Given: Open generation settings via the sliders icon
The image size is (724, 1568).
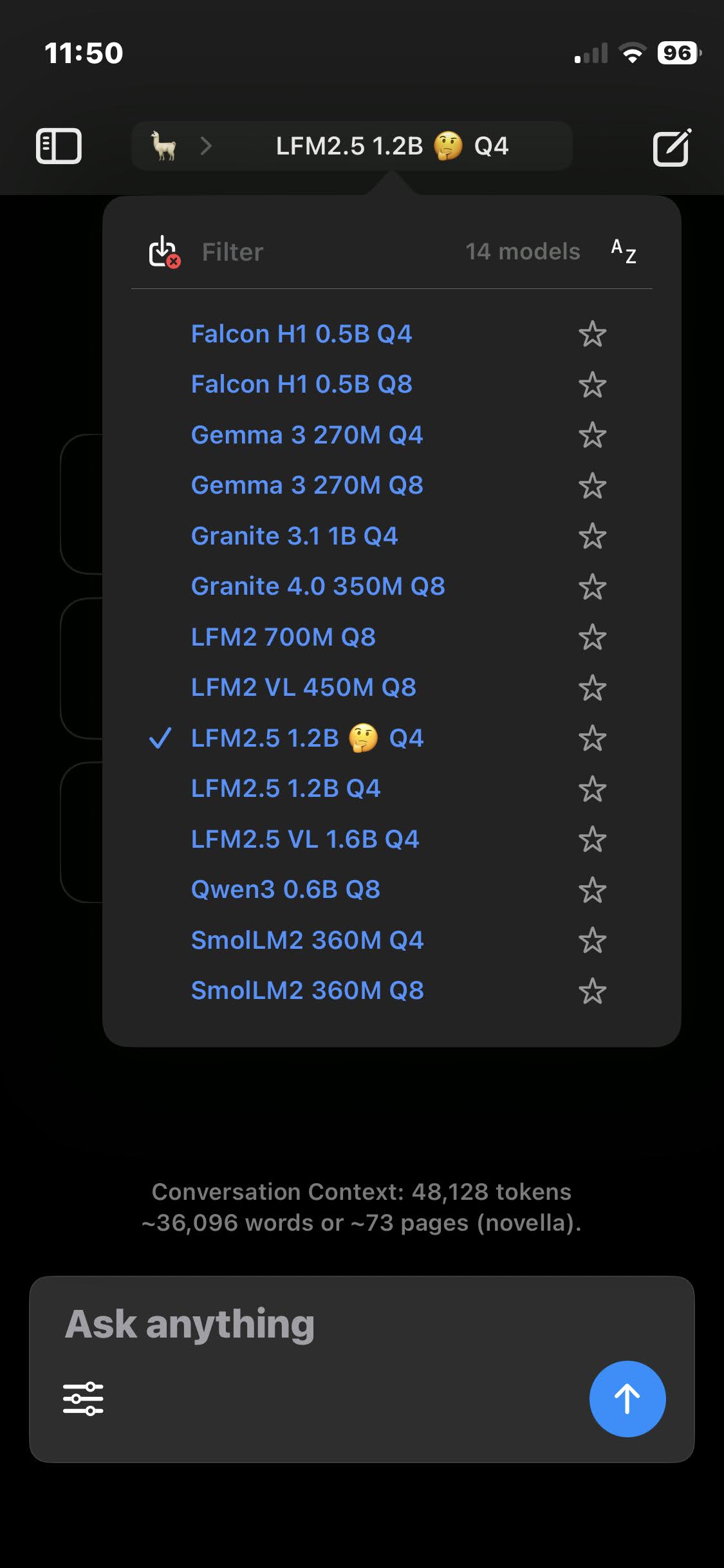Looking at the screenshot, I should (83, 1398).
